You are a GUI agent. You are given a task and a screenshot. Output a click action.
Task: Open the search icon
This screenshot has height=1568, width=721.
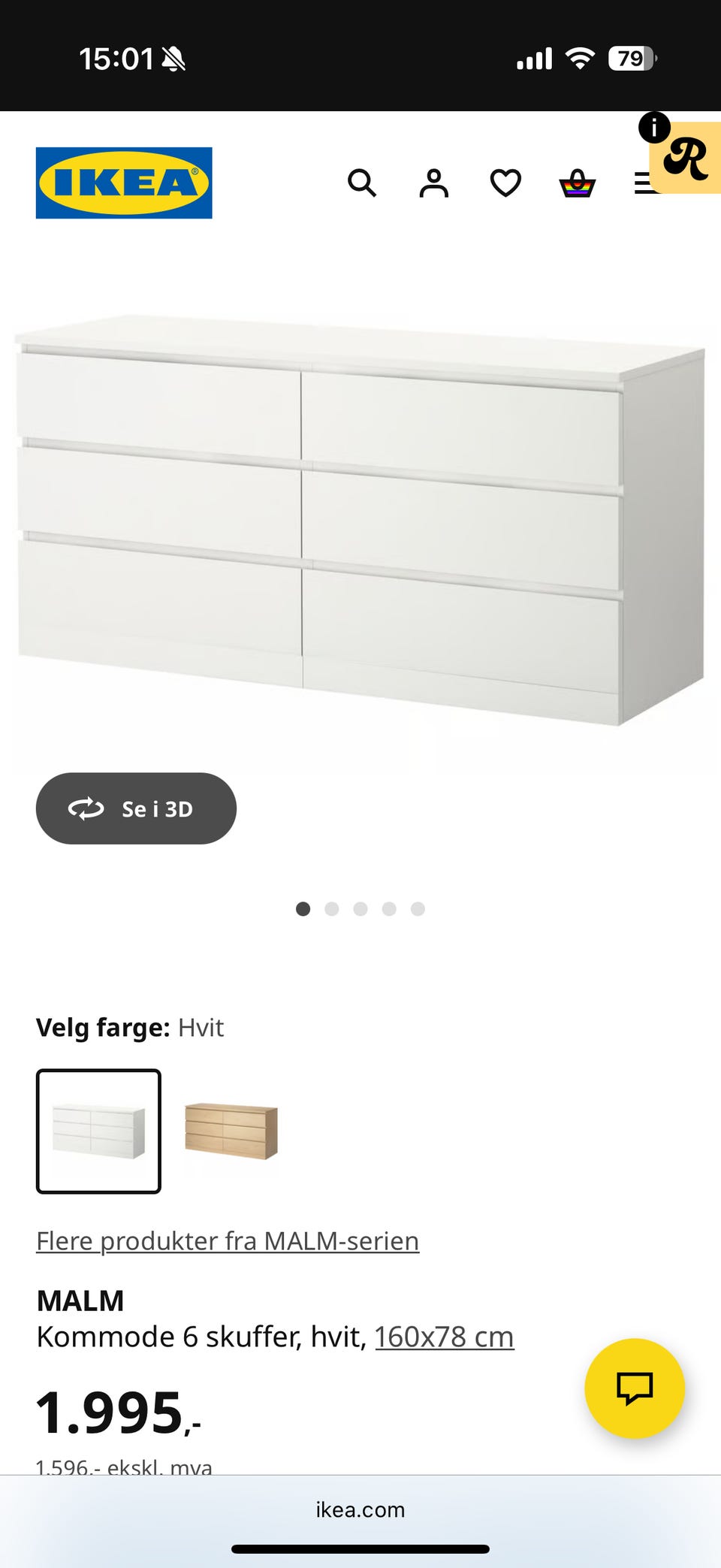[363, 183]
